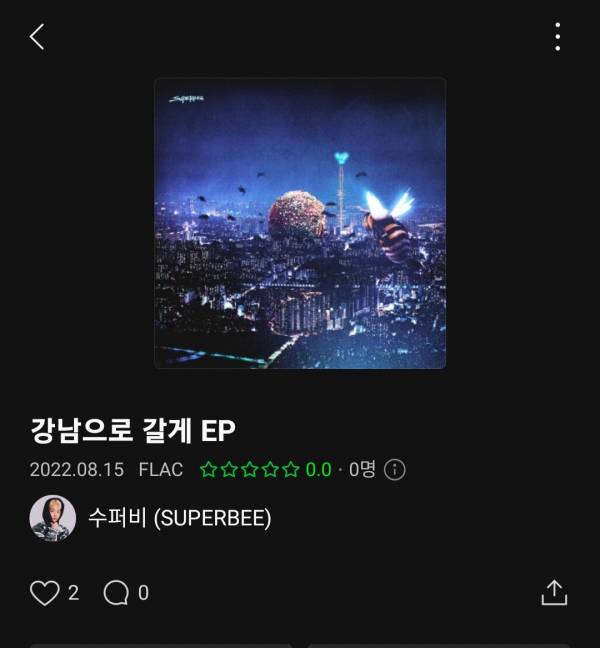Rate the album with the stars
The width and height of the screenshot is (600, 648).
tap(249, 469)
